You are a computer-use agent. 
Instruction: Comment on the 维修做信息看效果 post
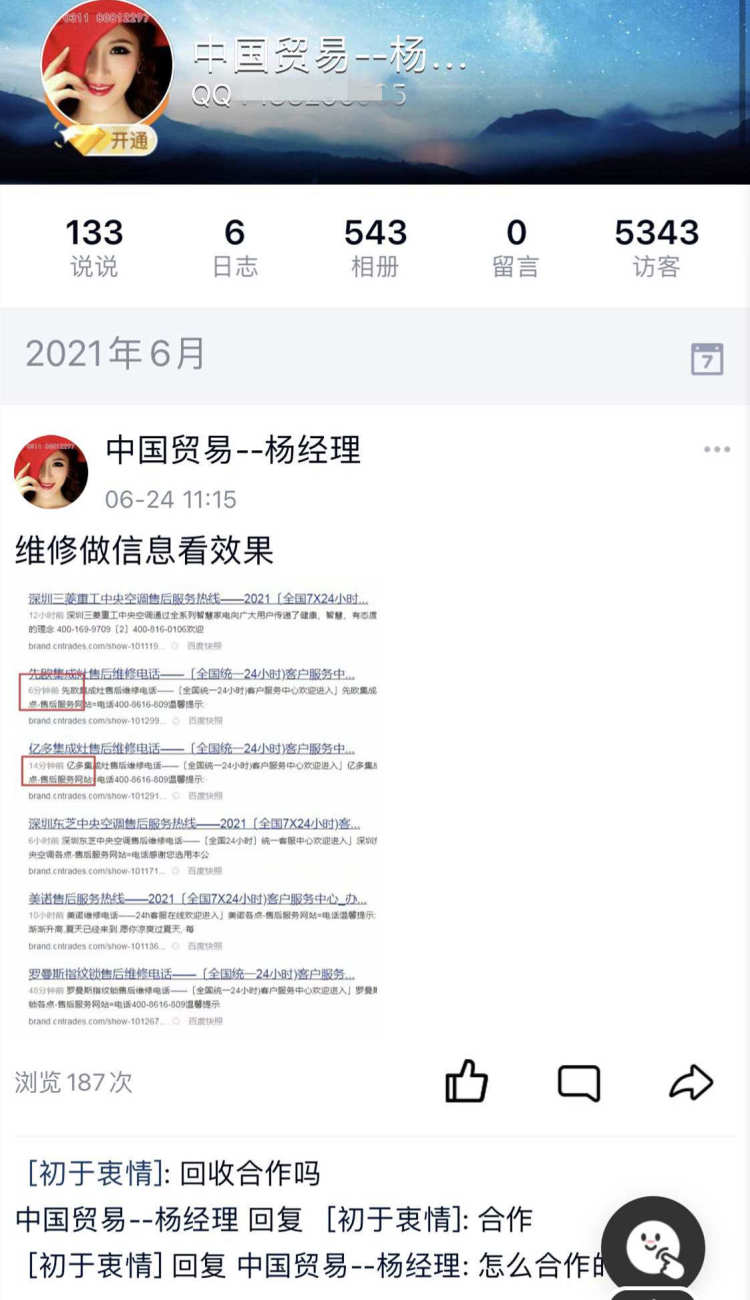click(578, 1082)
